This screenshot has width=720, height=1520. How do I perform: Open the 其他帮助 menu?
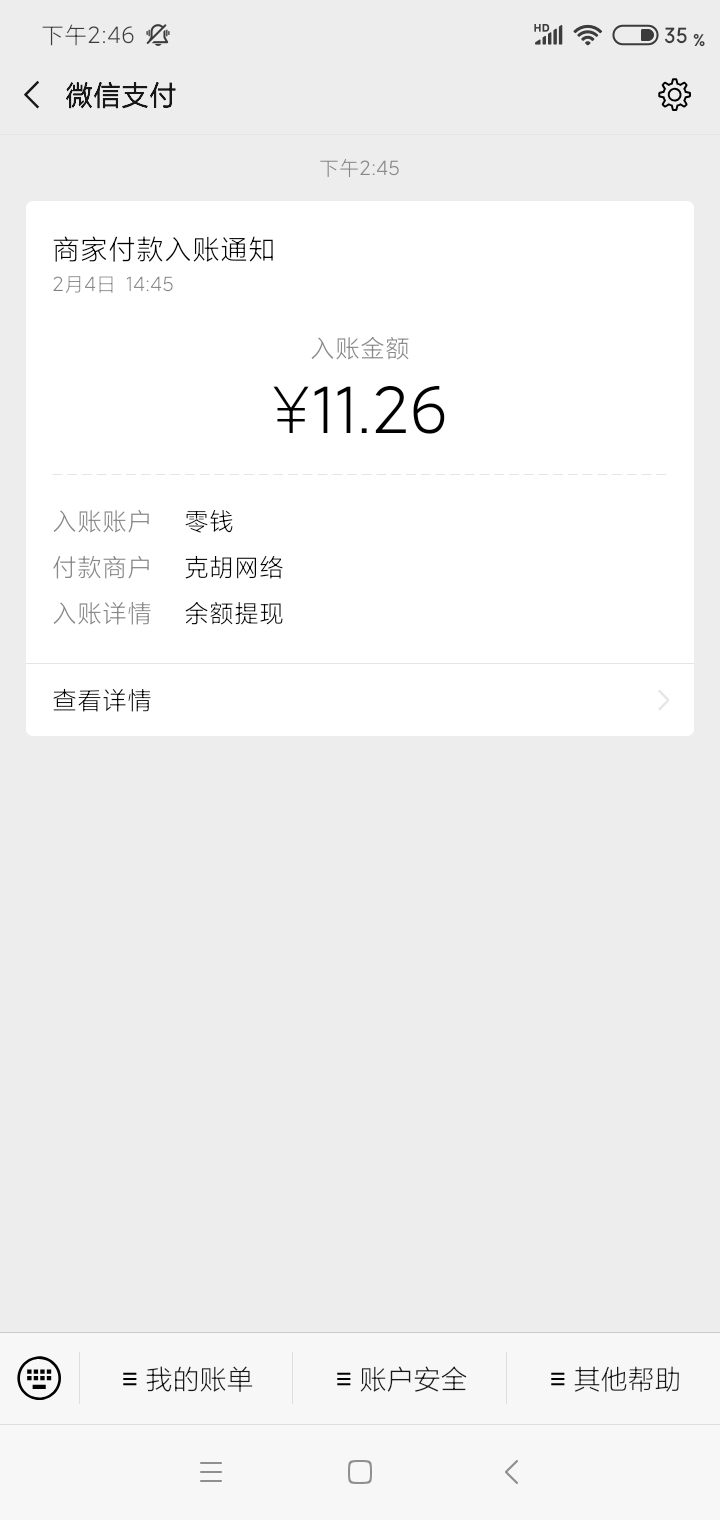click(x=614, y=1379)
